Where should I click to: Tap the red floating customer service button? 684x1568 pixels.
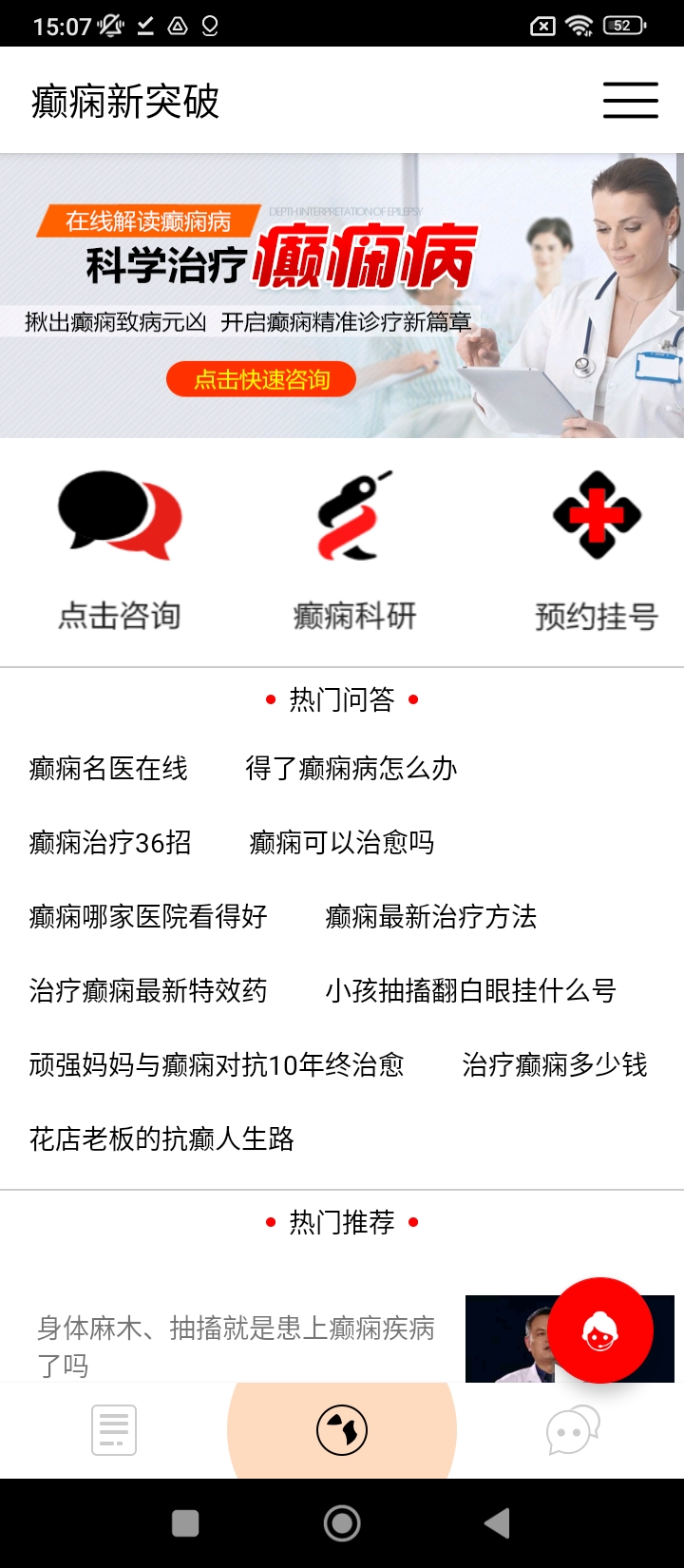coord(600,1330)
